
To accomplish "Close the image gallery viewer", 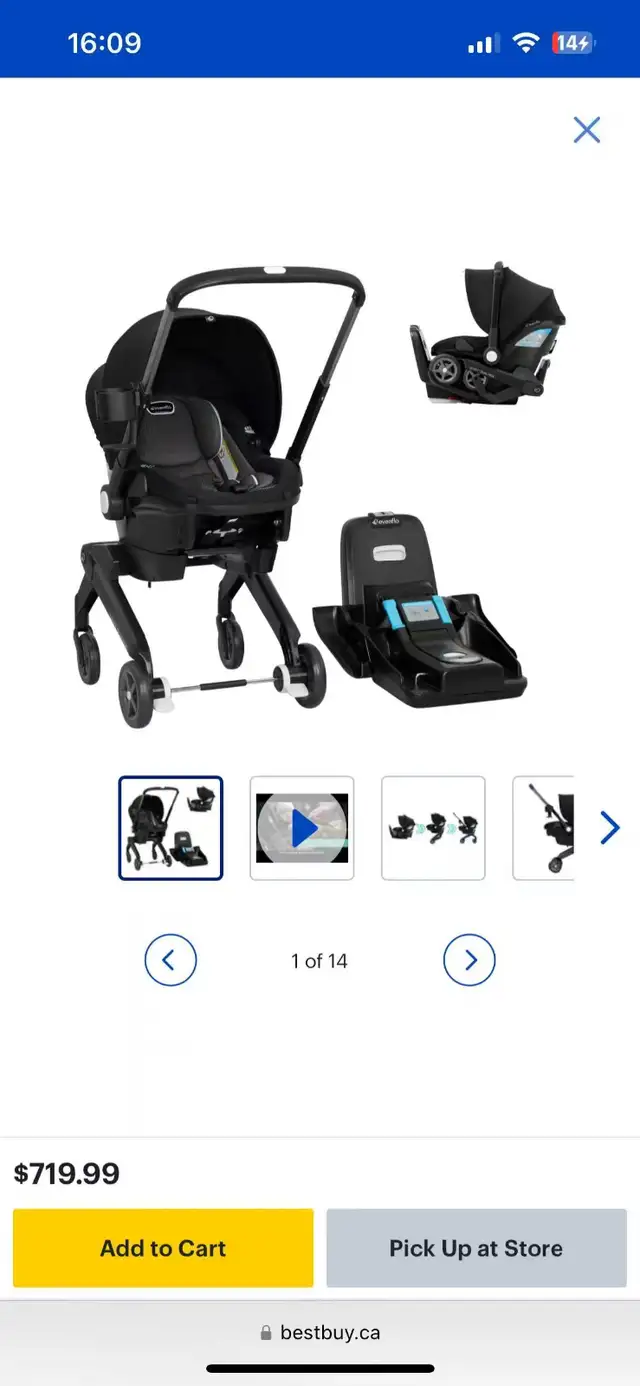I will click(x=587, y=130).
